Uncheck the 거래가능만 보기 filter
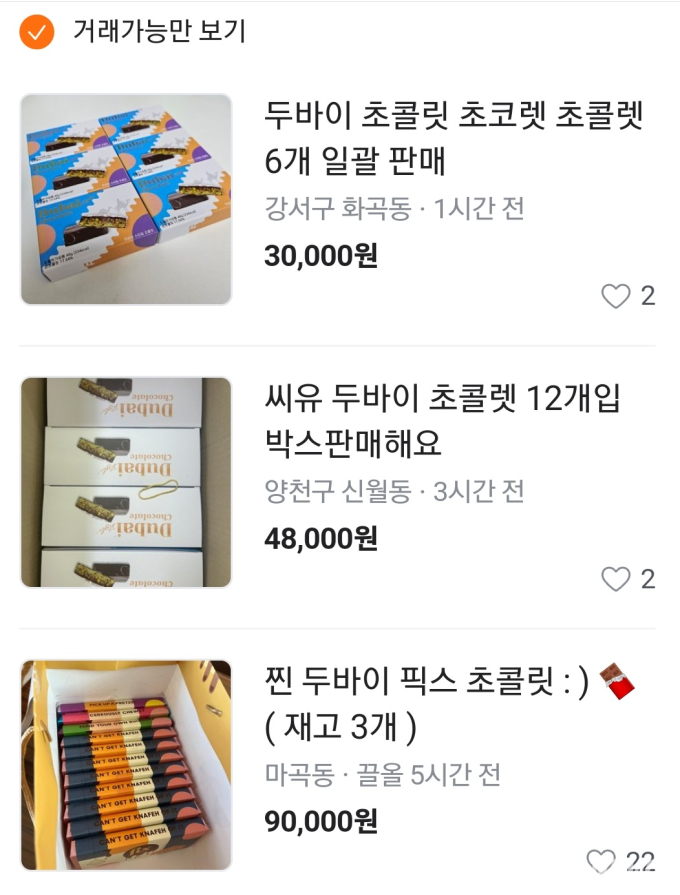The image size is (680, 895). pyautogui.click(x=37, y=32)
